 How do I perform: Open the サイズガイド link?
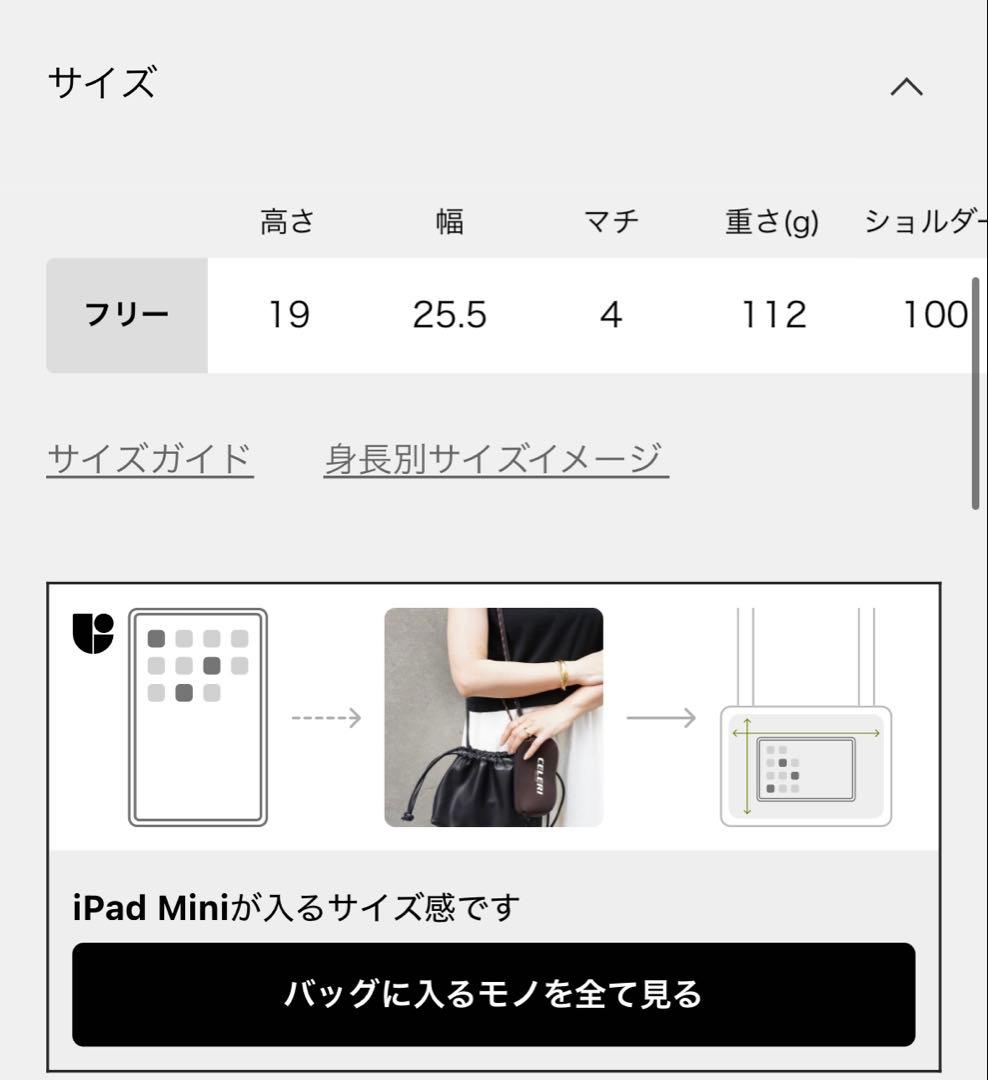(150, 460)
